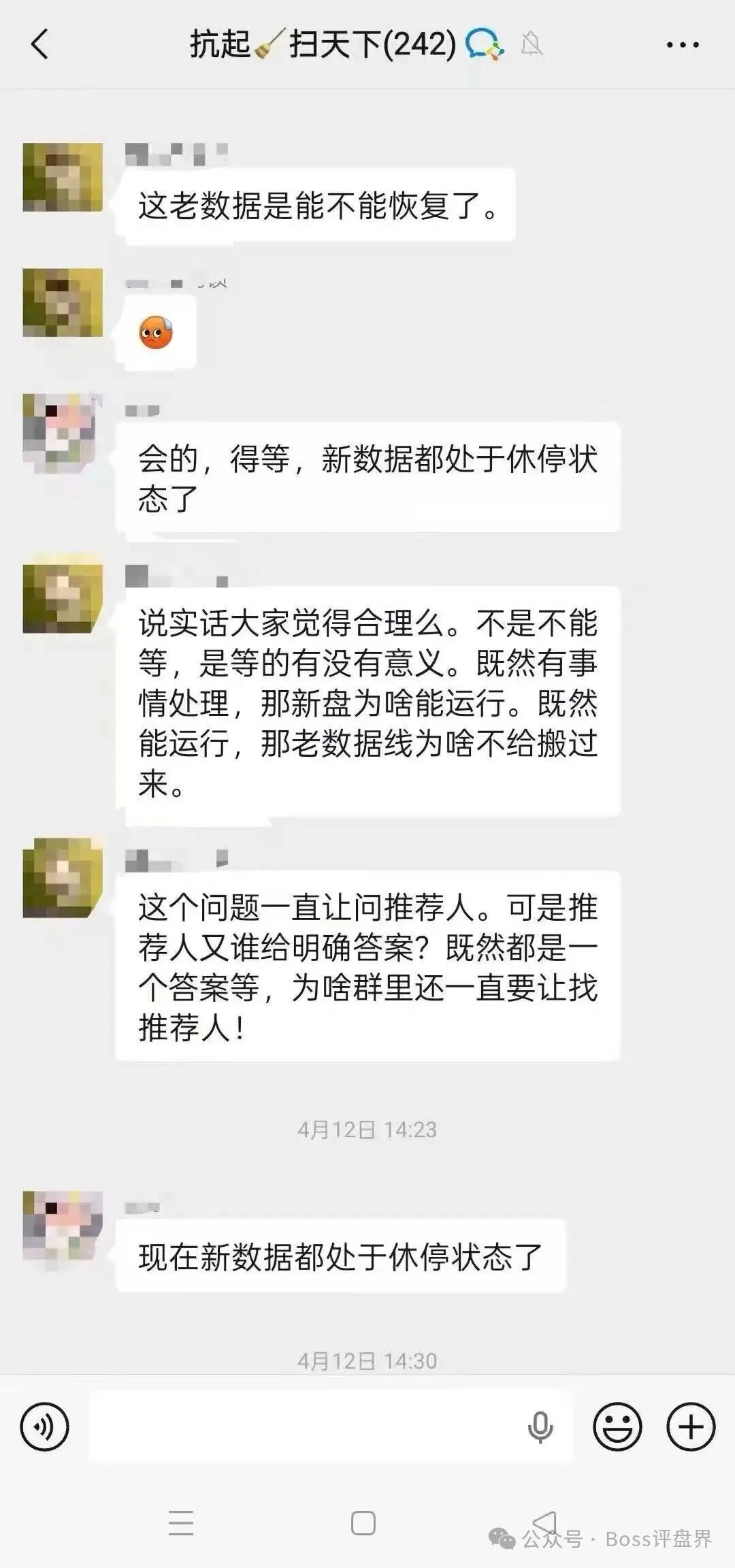Go back from the group chat

pyautogui.click(x=39, y=45)
